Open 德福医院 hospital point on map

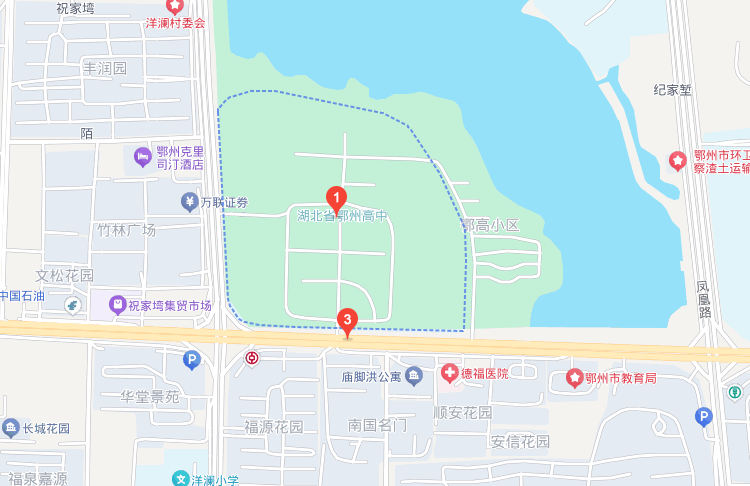pyautogui.click(x=451, y=374)
